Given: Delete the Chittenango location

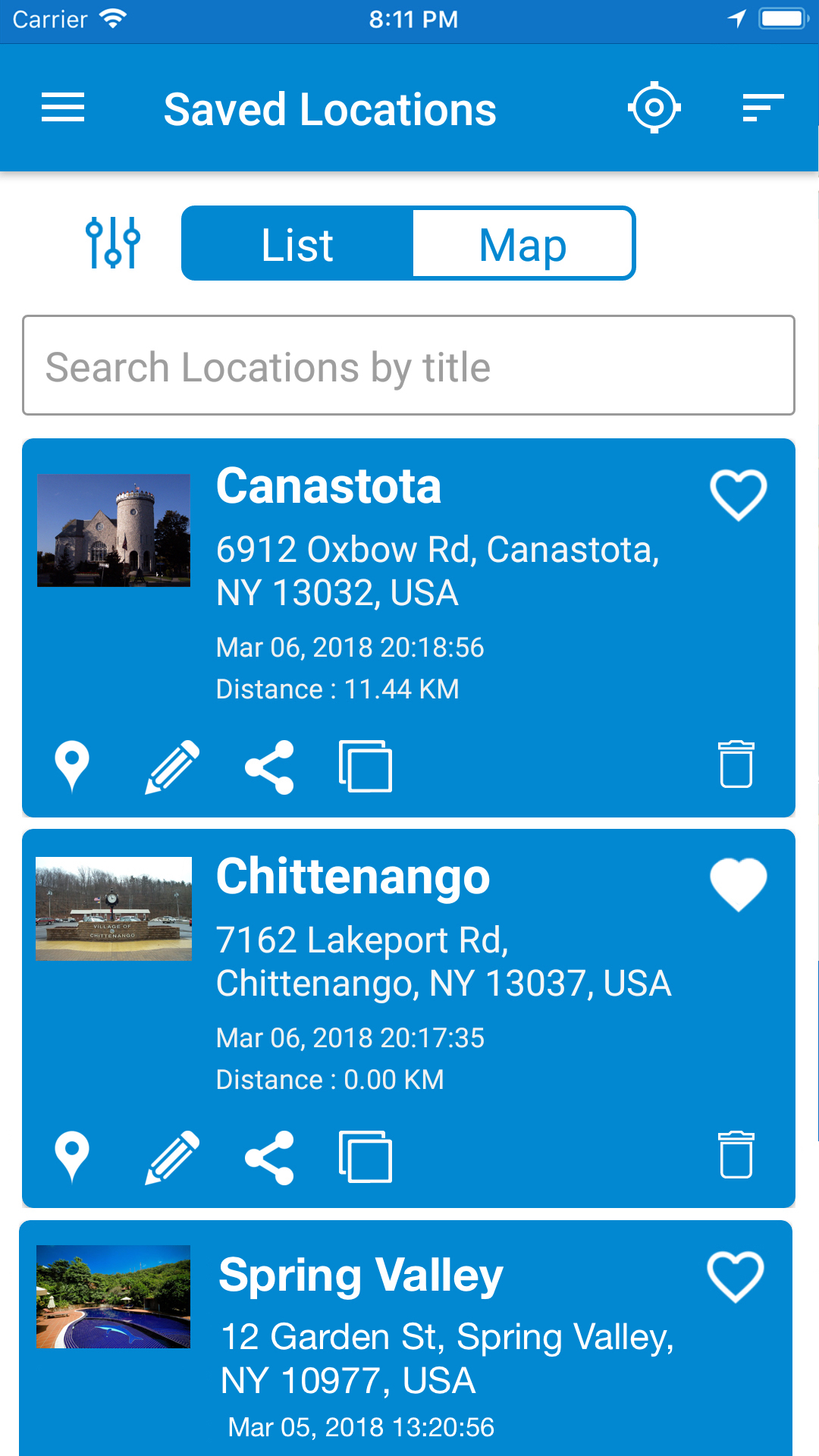Looking at the screenshot, I should pos(736,1155).
